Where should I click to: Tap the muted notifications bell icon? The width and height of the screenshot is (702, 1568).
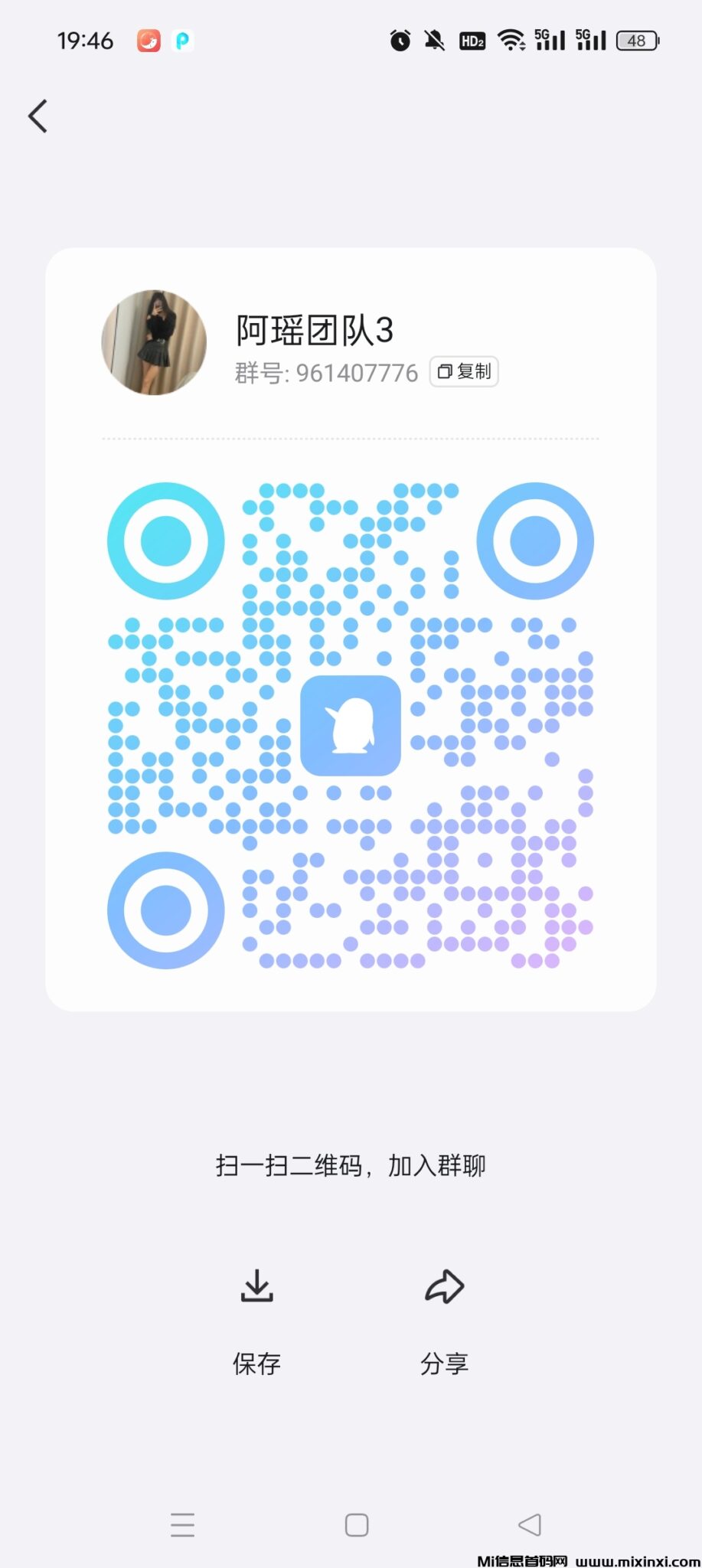click(x=433, y=40)
